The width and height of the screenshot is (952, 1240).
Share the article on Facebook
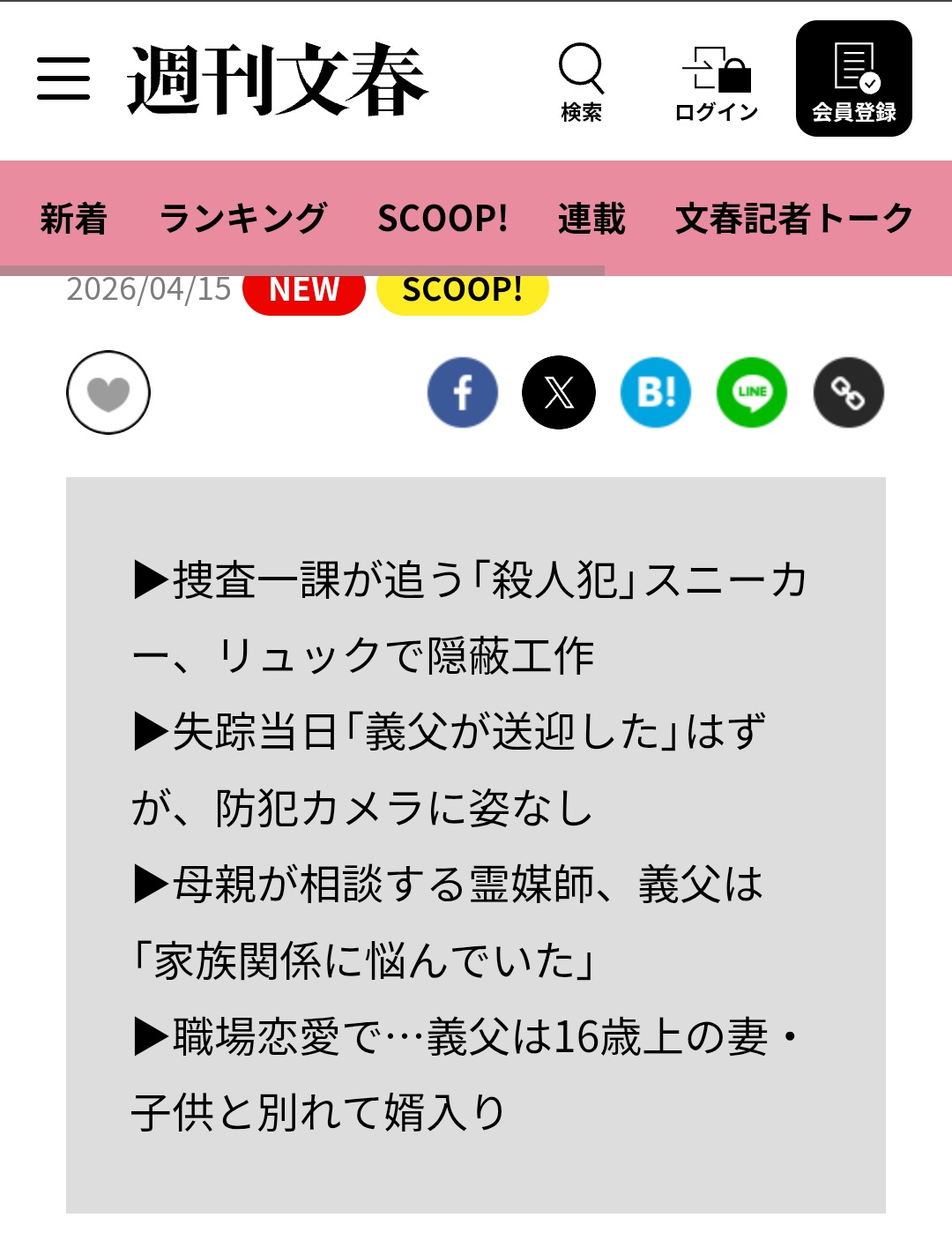(463, 392)
